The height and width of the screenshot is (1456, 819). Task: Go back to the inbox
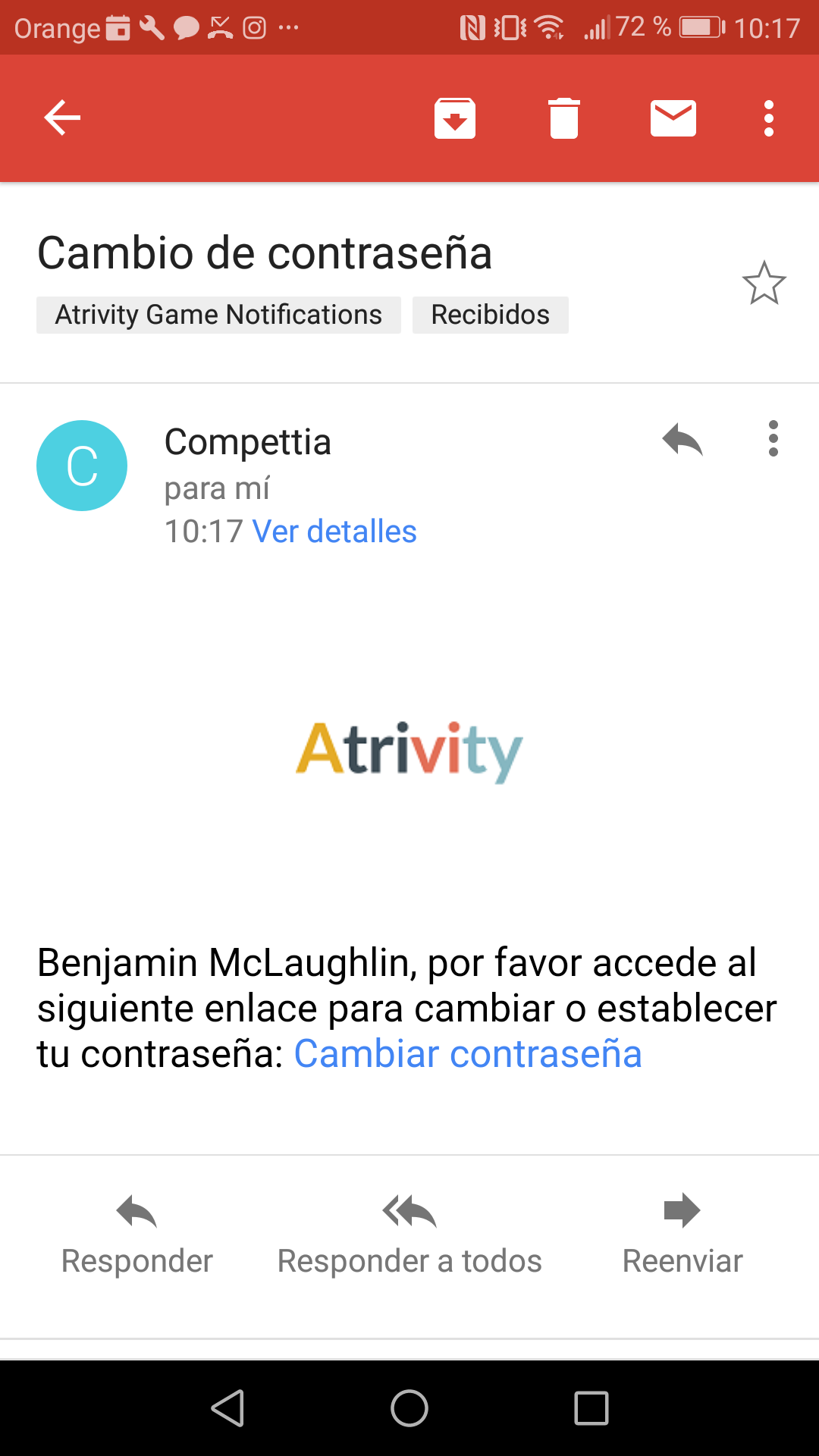point(62,118)
